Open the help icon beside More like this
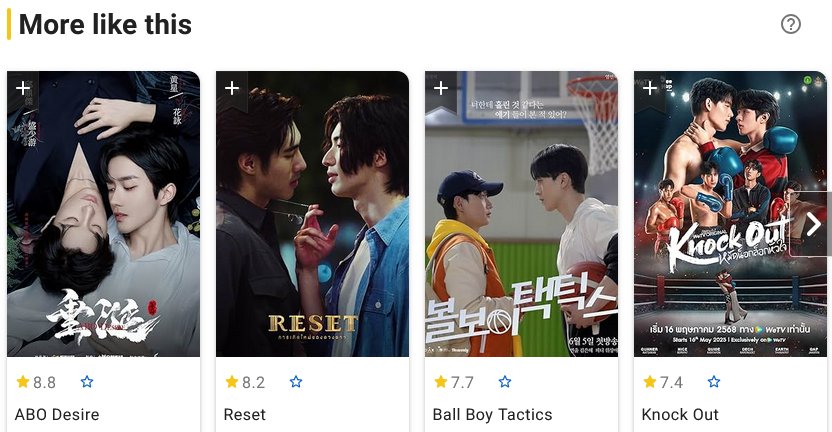This screenshot has height=432, width=832. tap(791, 24)
